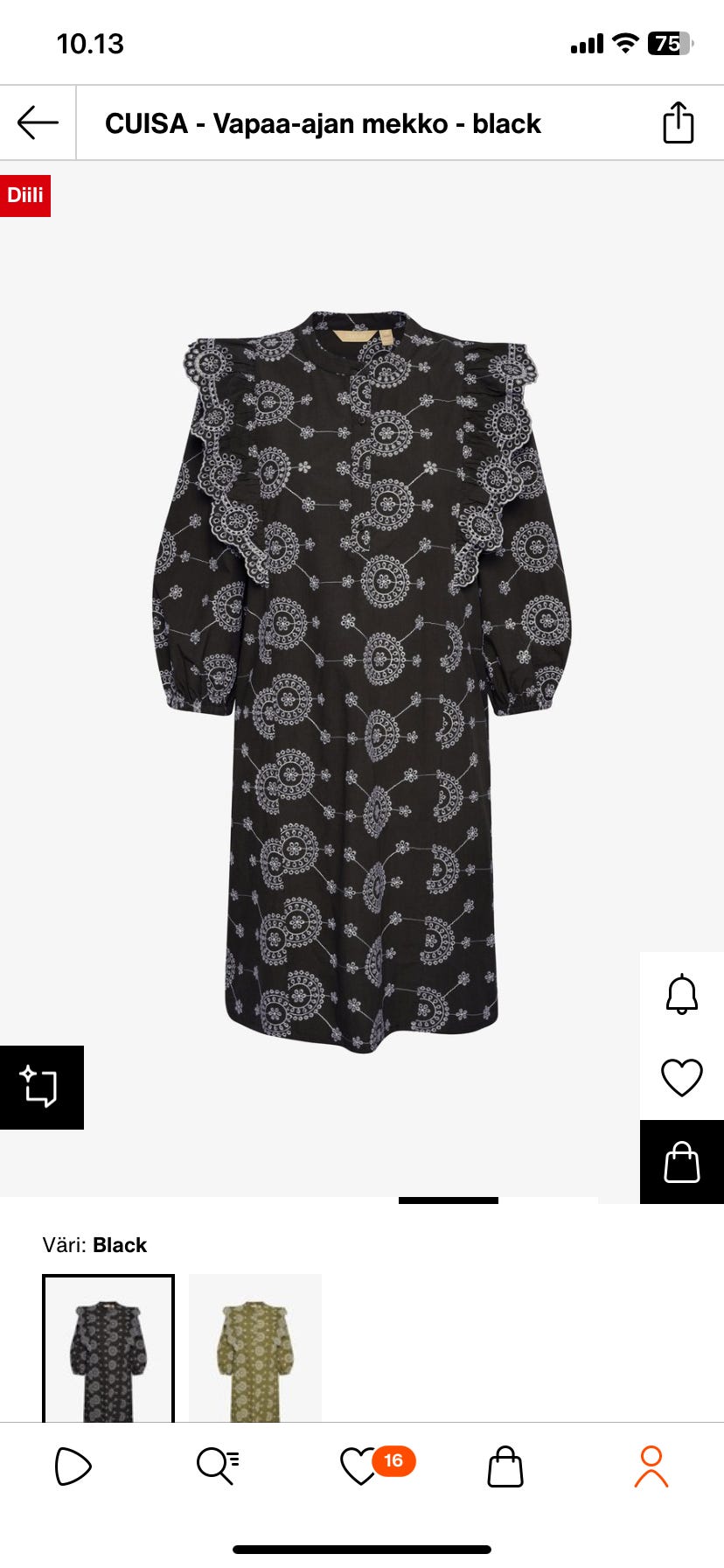Viewport: 724px width, 1568px height.
Task: Open the wishlist tab with 16 items
Action: [360, 1466]
